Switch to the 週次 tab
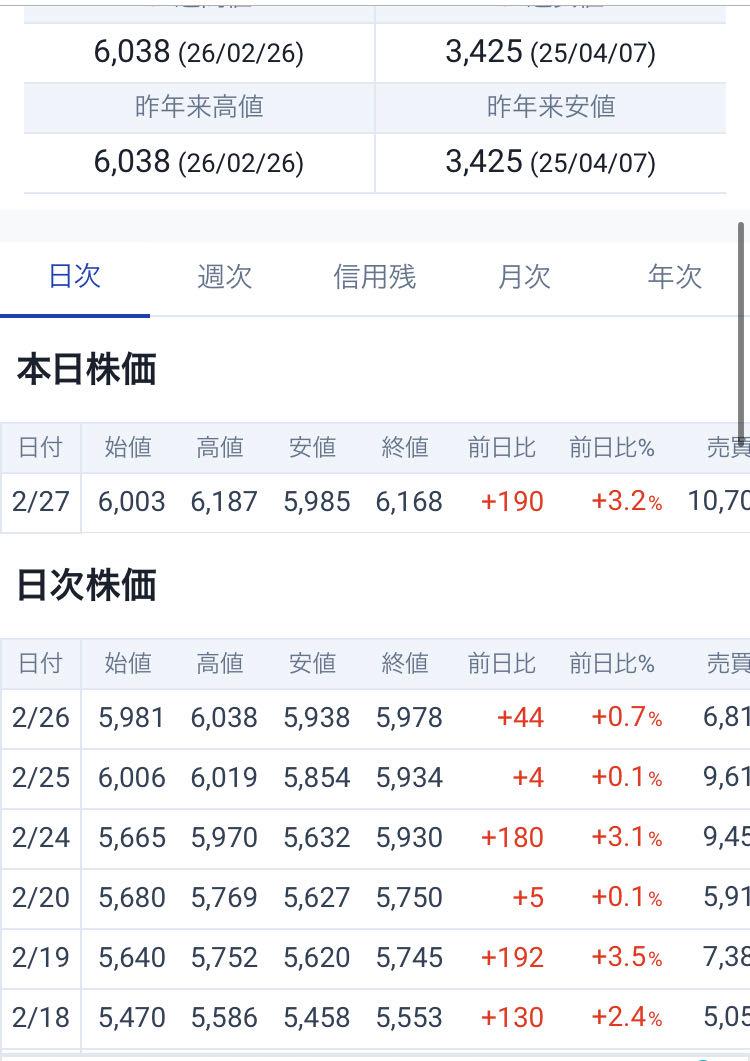The width and height of the screenshot is (750, 1061). click(224, 277)
